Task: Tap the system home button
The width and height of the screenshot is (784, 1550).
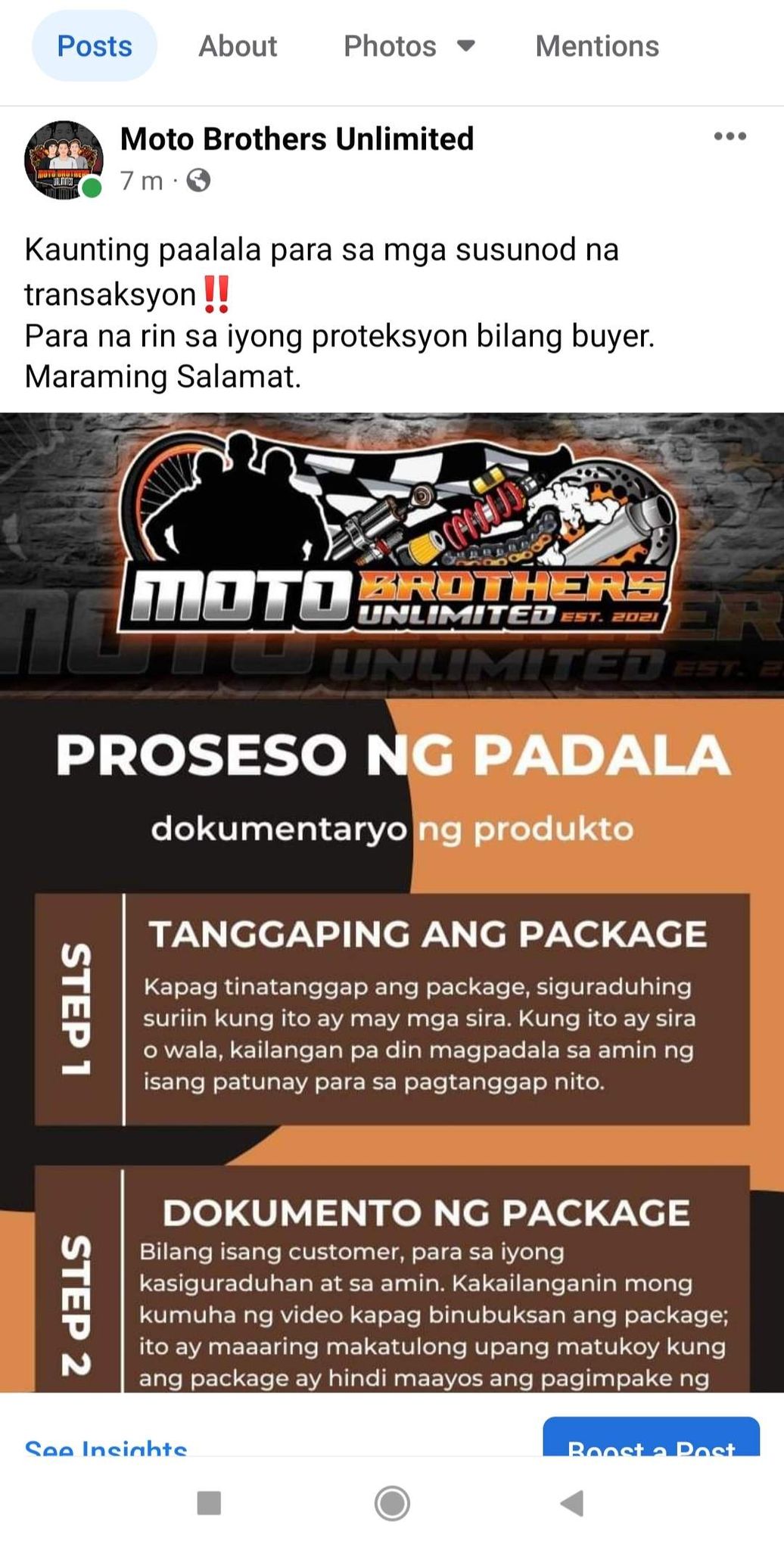Action: pyautogui.click(x=392, y=1502)
